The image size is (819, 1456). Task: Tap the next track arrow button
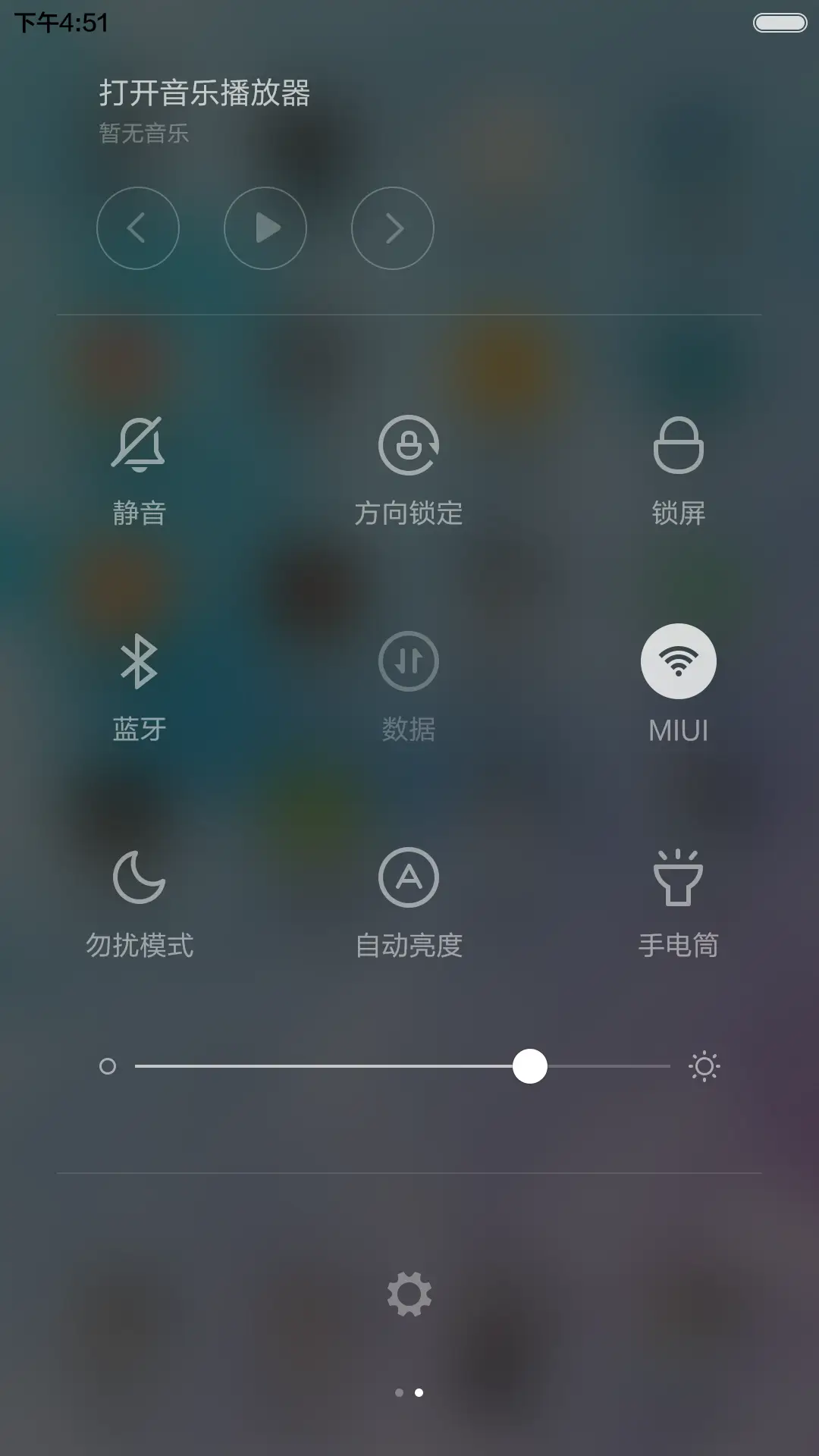[x=392, y=227]
